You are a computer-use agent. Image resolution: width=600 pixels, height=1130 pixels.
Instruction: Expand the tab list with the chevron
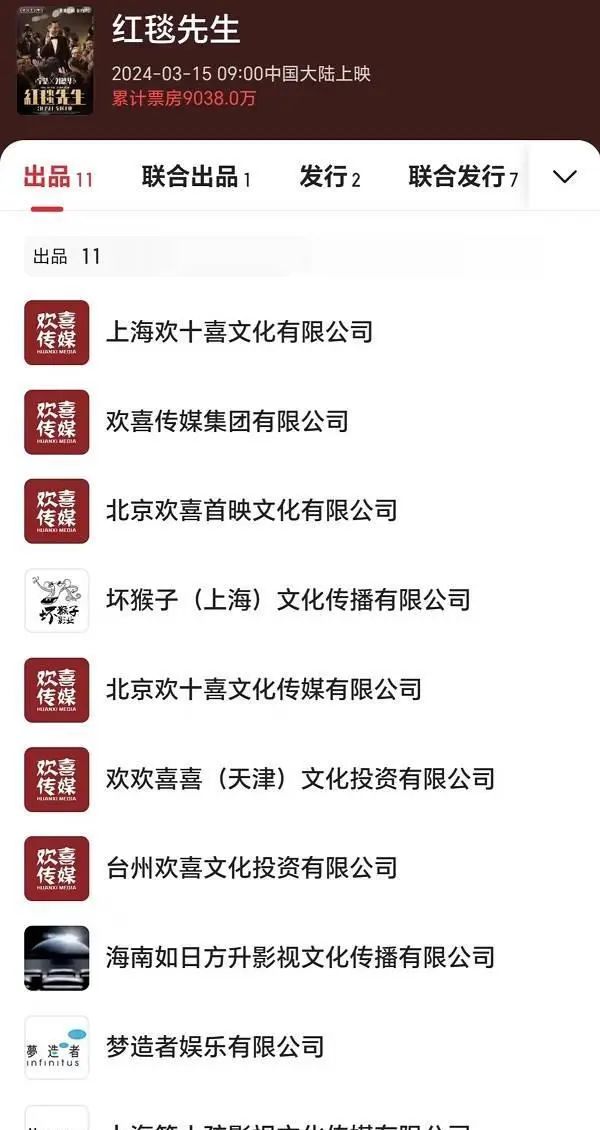click(565, 177)
